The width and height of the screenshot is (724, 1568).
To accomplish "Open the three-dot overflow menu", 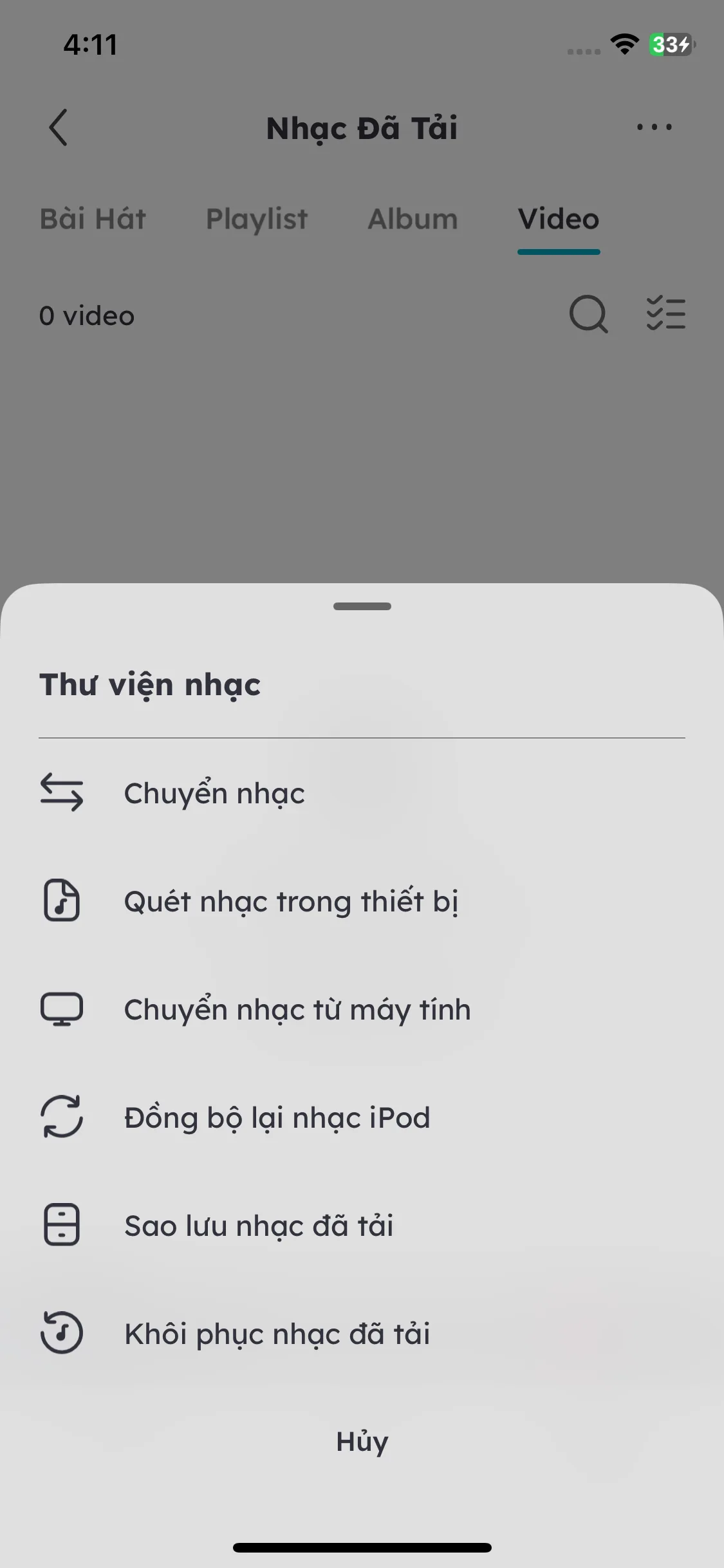I will click(x=654, y=127).
